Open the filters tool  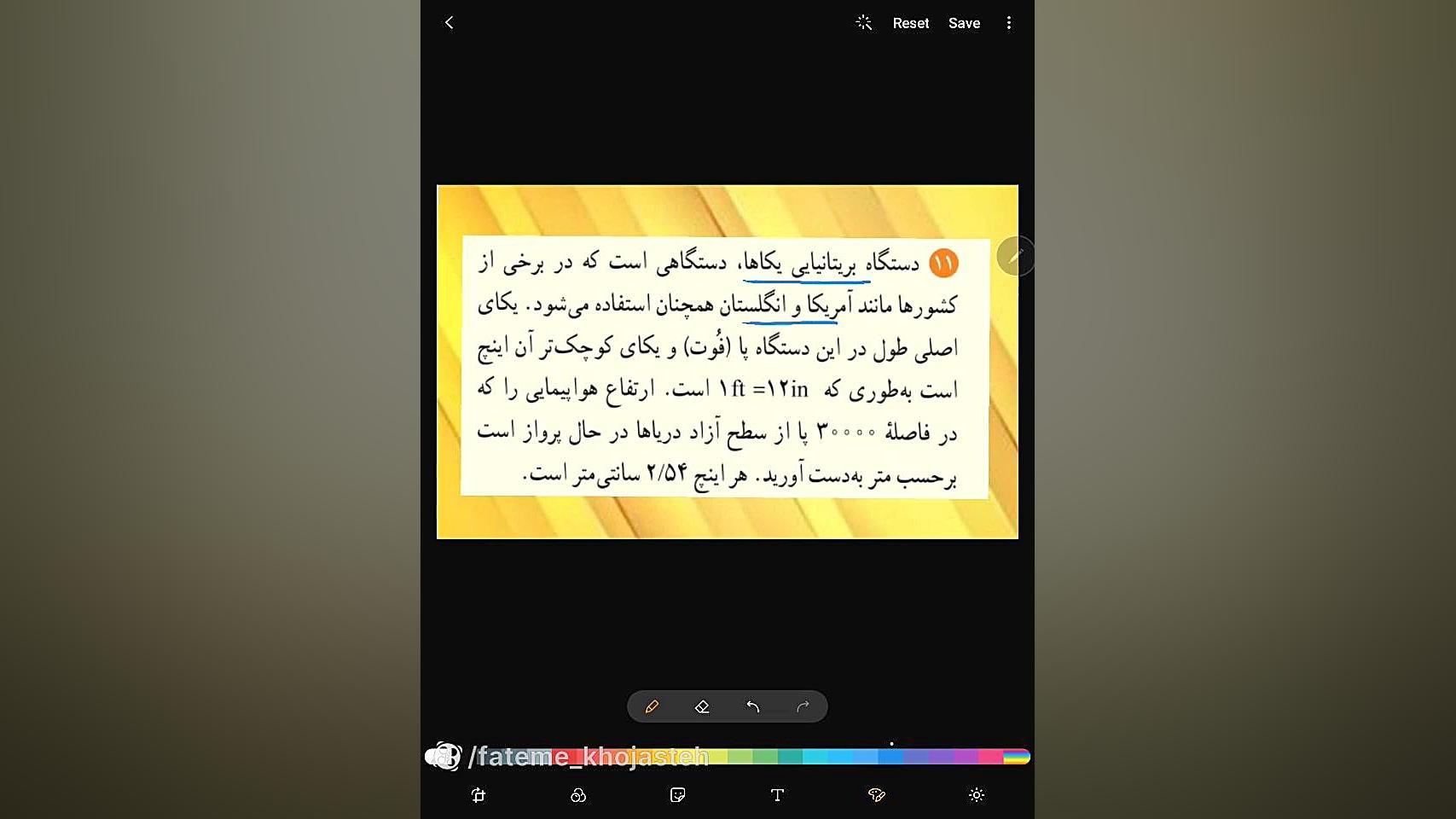[578, 795]
